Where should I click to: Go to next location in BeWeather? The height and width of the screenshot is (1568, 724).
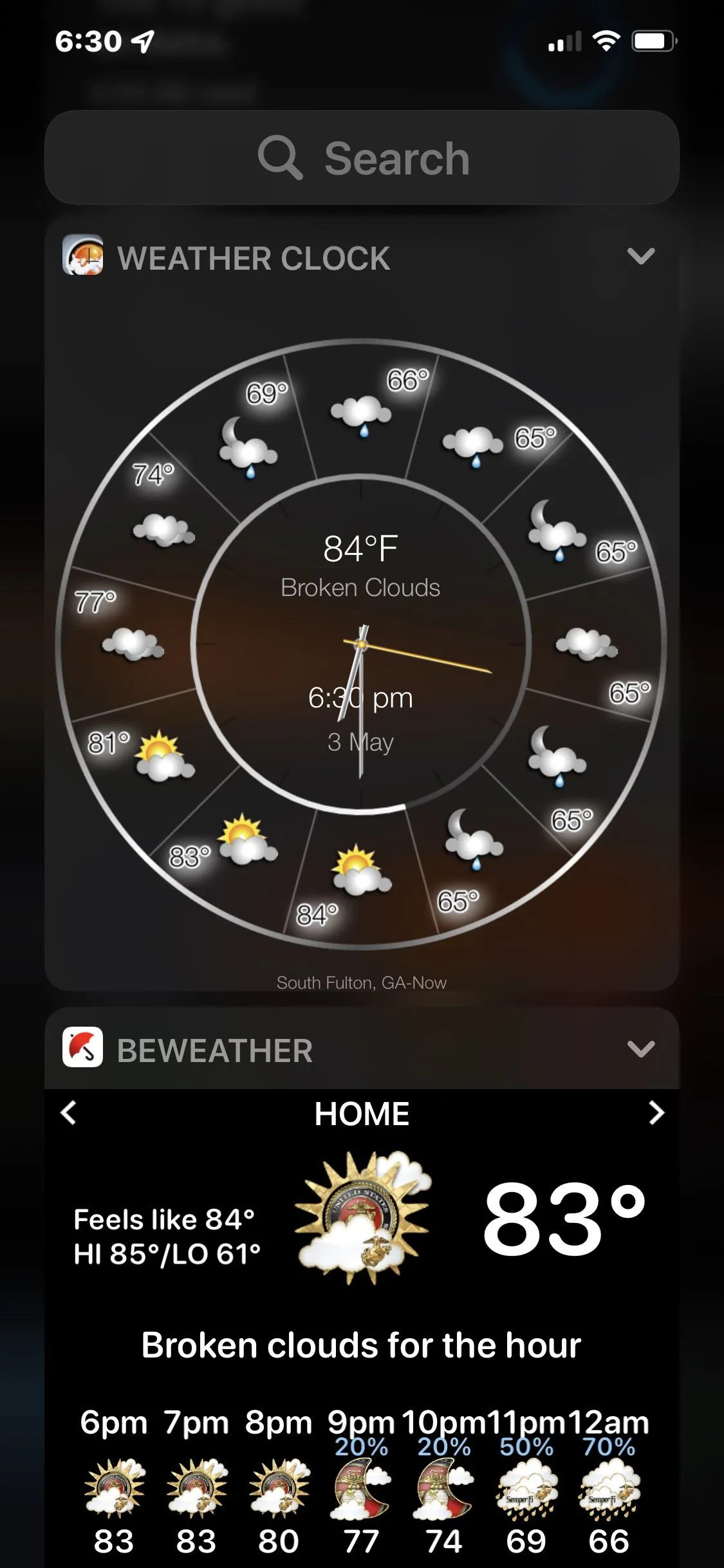(x=656, y=1112)
